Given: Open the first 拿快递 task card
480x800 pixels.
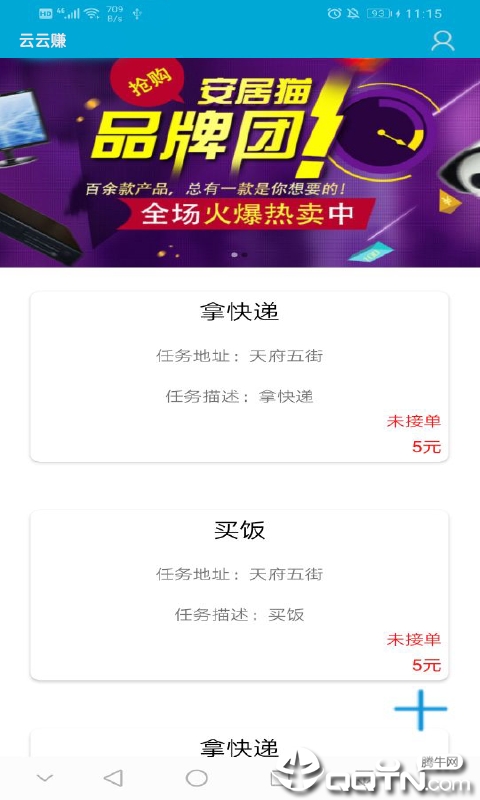Looking at the screenshot, I should (239, 377).
